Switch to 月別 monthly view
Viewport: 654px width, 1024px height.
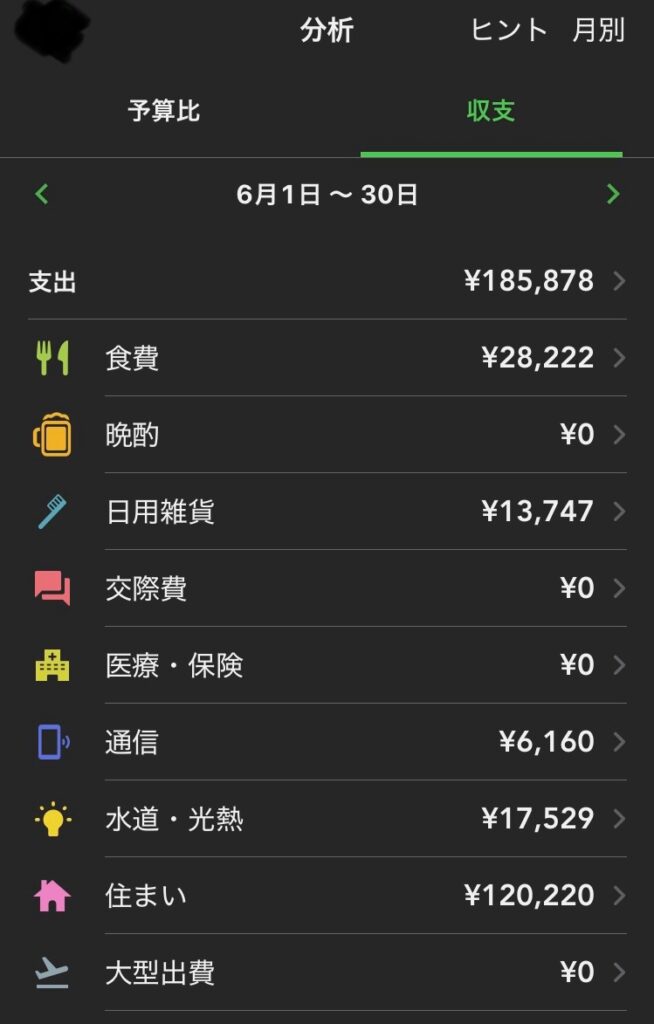[x=598, y=30]
